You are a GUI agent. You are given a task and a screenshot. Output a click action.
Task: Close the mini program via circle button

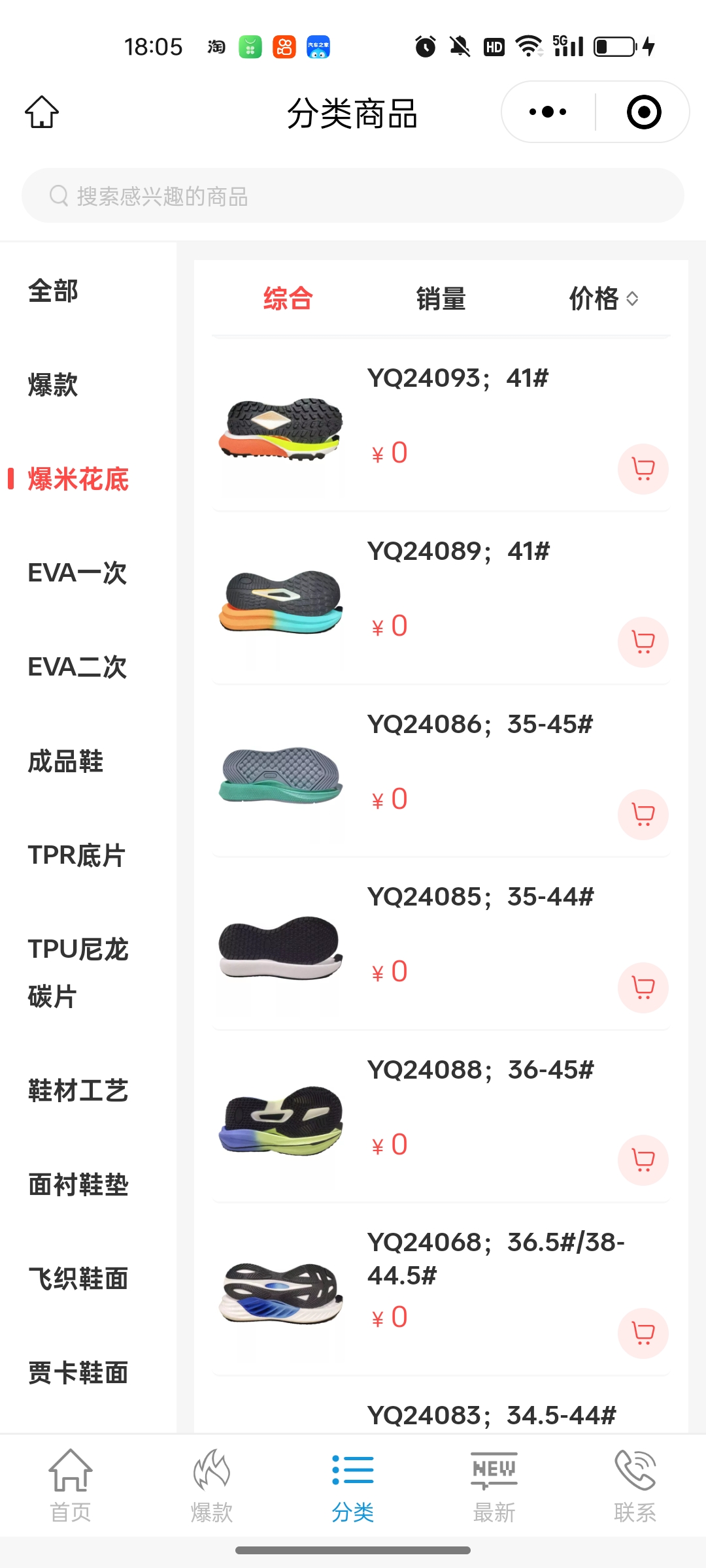pyautogui.click(x=643, y=112)
